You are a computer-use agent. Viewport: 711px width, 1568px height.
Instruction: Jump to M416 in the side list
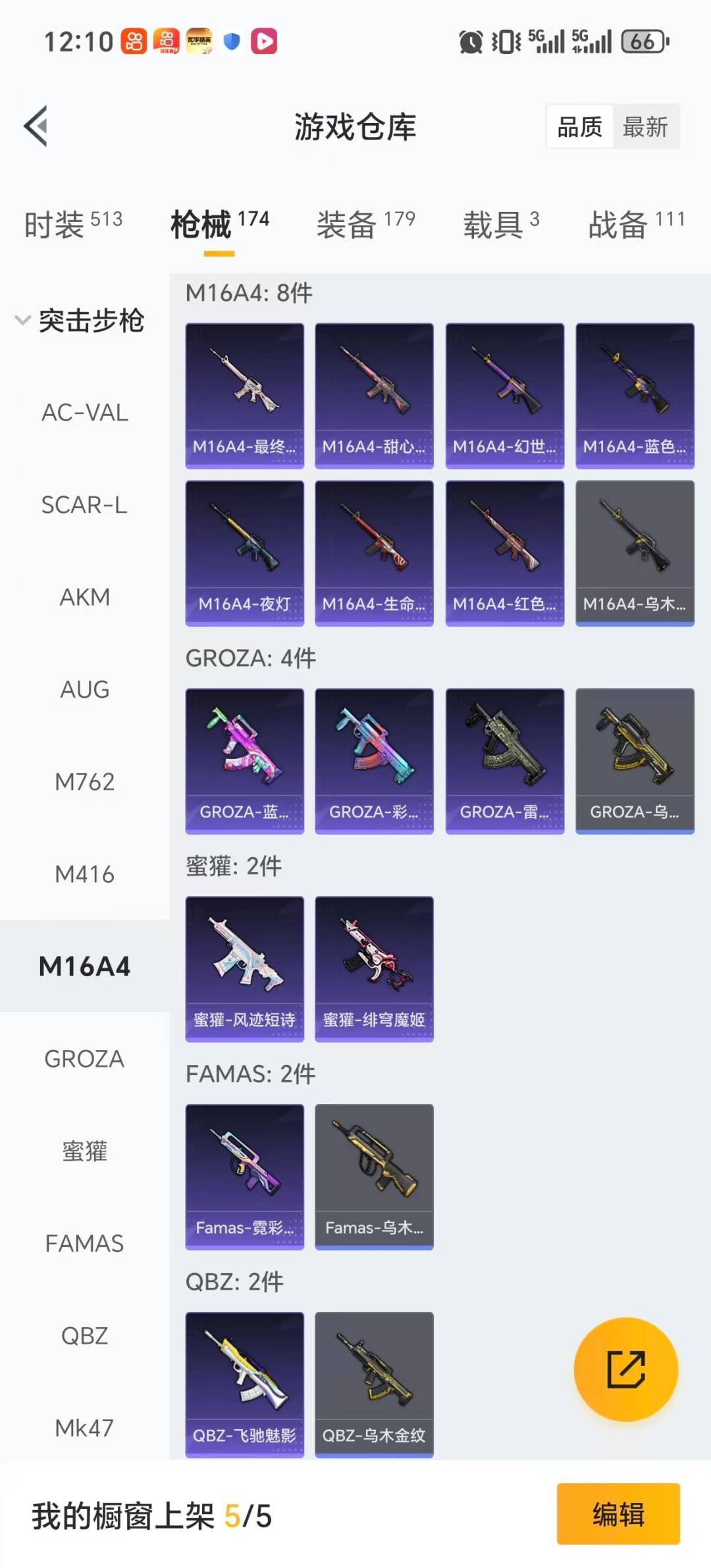pos(85,874)
